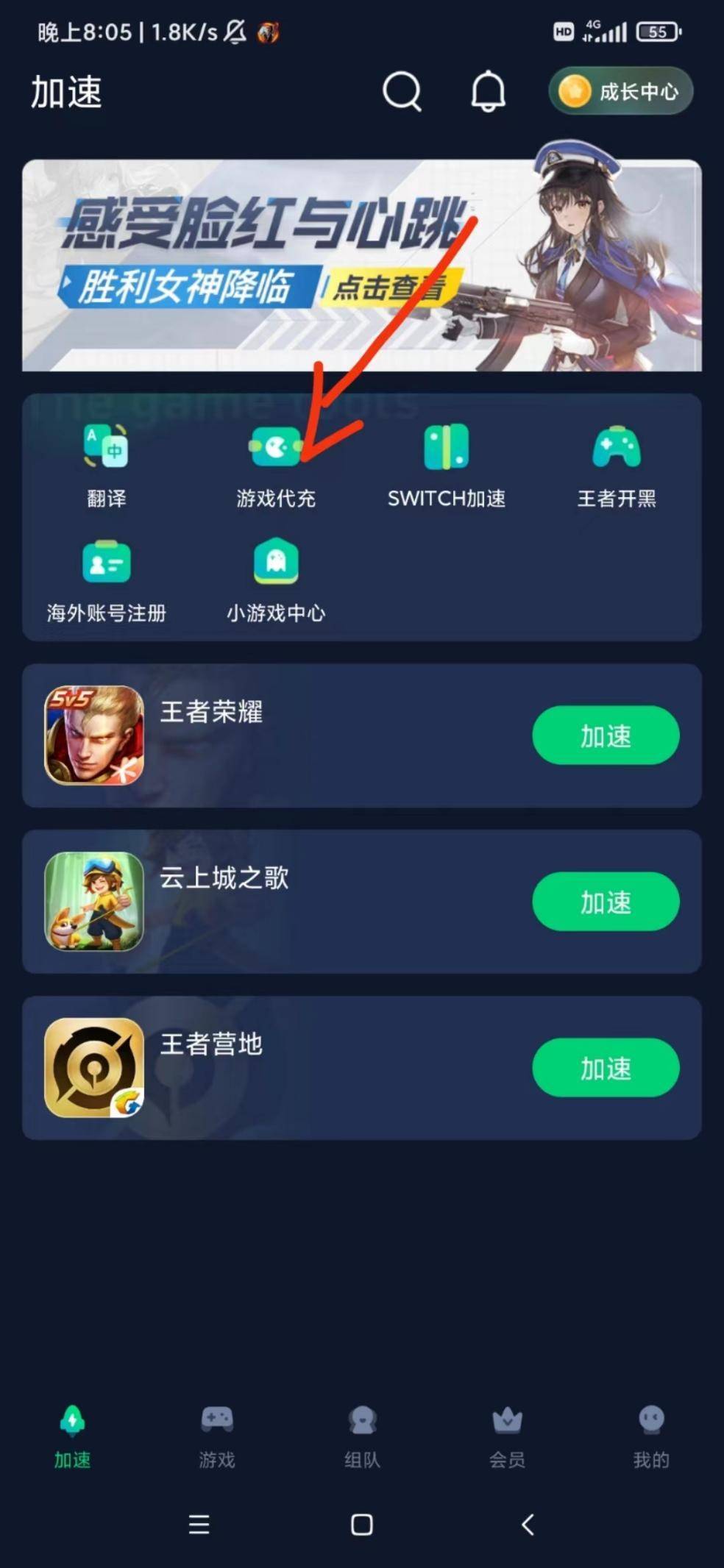Accelerate 王者营地 with 加速 button

point(605,1068)
